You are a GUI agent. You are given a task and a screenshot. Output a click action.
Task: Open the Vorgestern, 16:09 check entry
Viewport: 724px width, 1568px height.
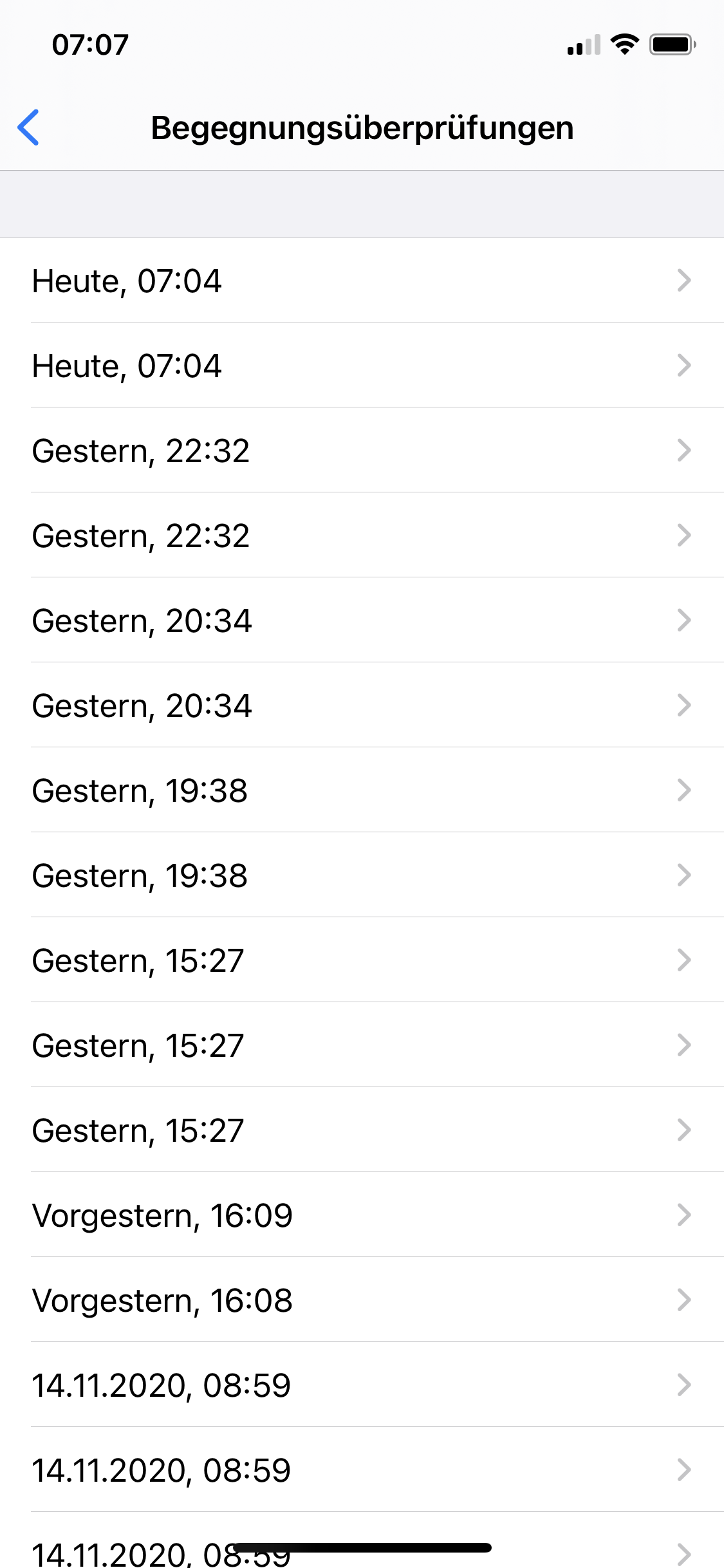click(362, 1215)
